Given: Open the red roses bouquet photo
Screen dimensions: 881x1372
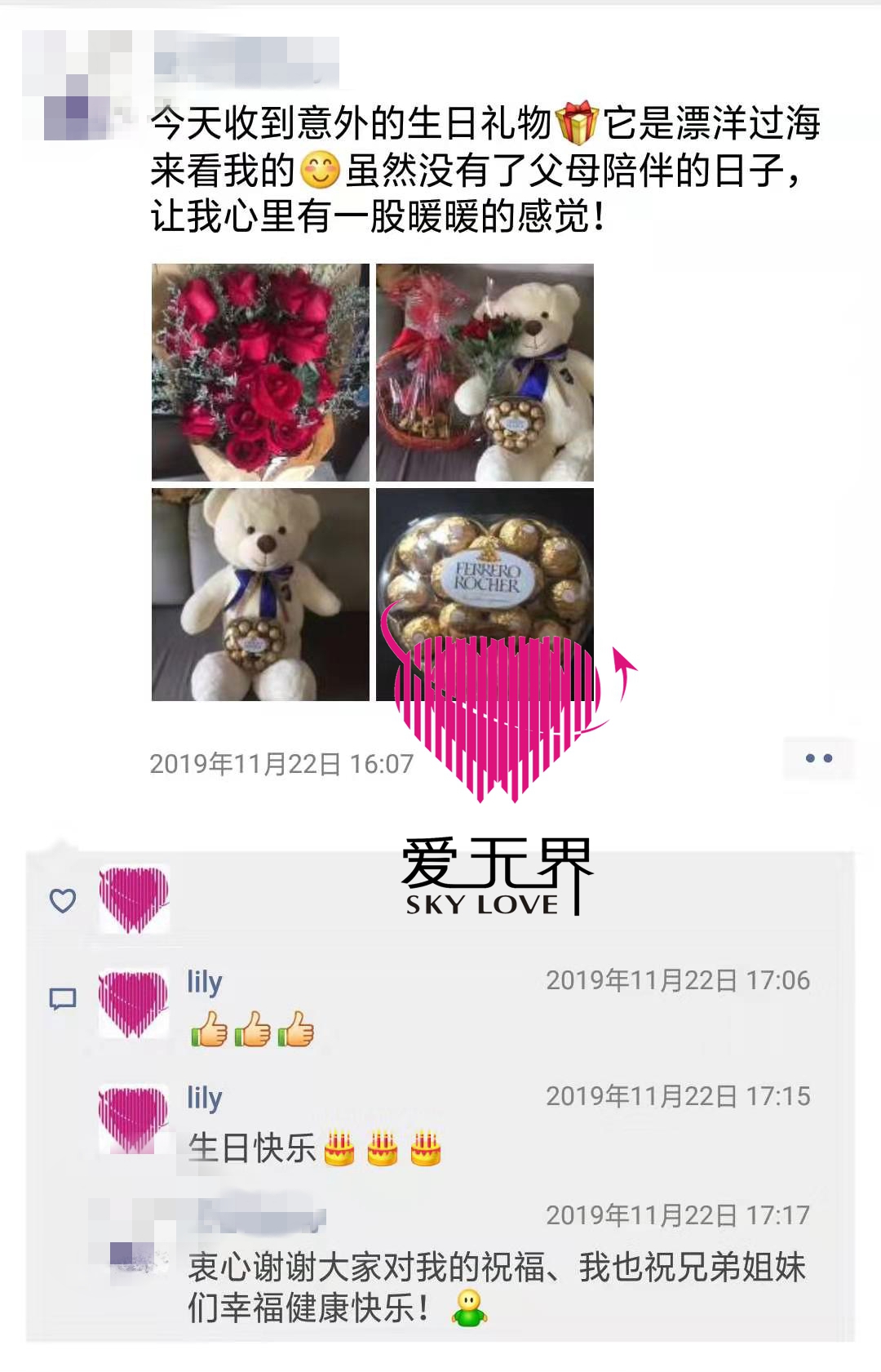Looking at the screenshot, I should pos(260,372).
